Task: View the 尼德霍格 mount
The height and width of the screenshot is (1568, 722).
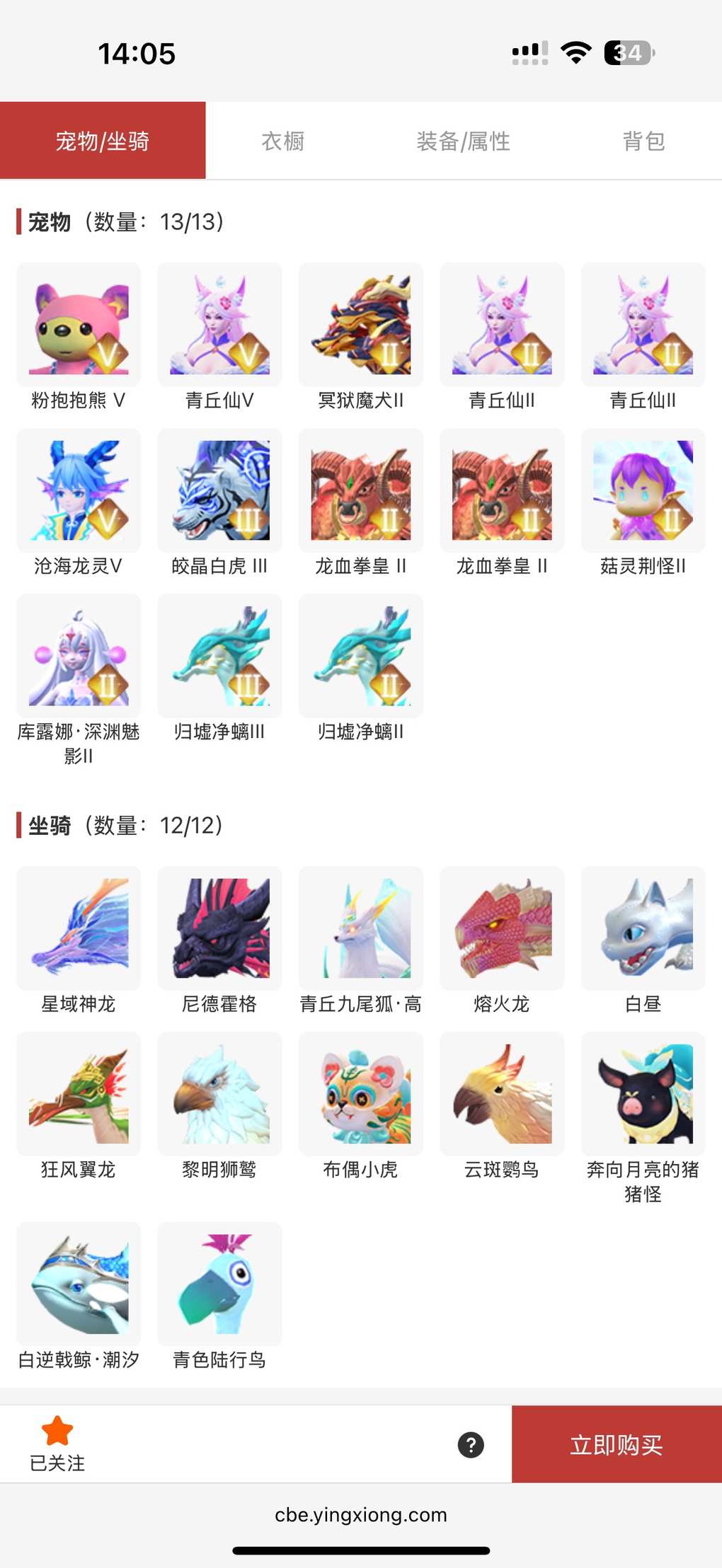Action: [219, 928]
